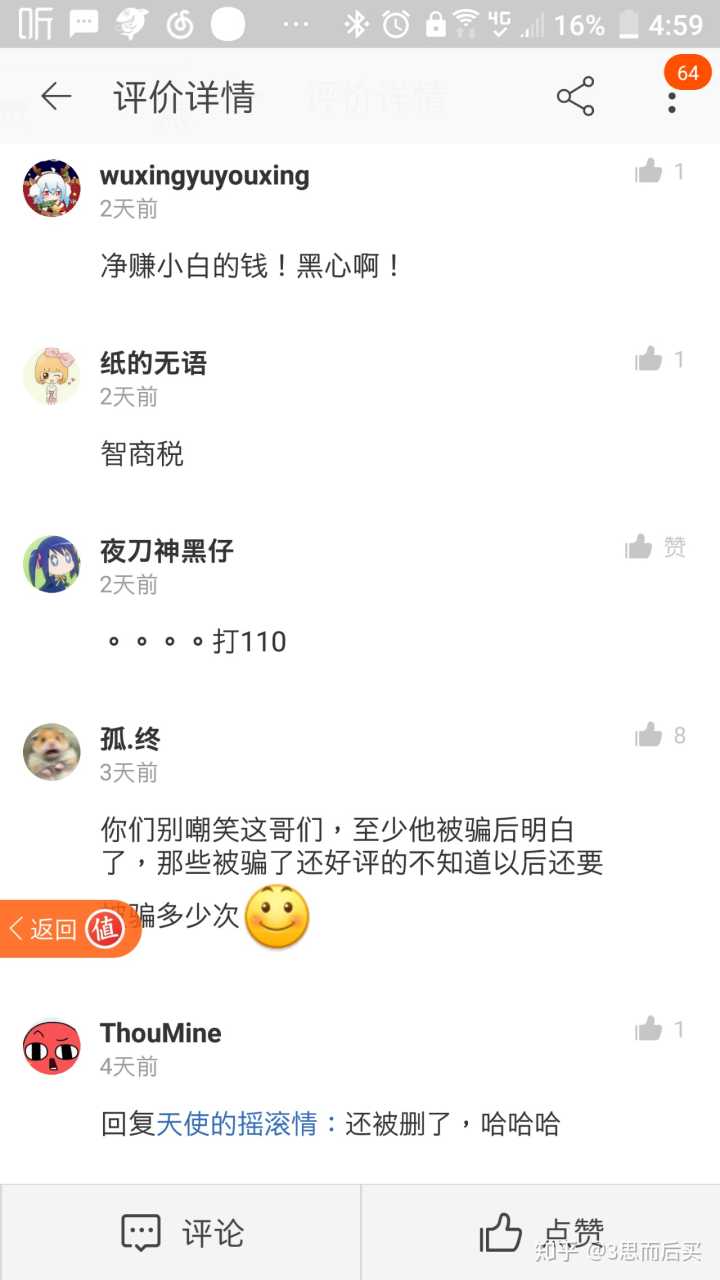Like 纸的无语's comment
Viewport: 720px width, 1280px height.
click(650, 359)
